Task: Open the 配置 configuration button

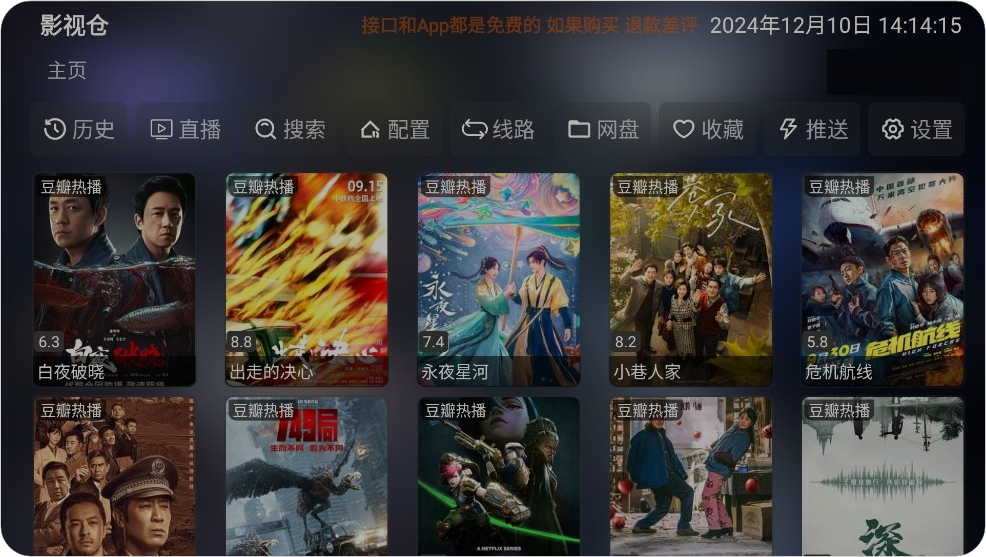Action: 394,129
